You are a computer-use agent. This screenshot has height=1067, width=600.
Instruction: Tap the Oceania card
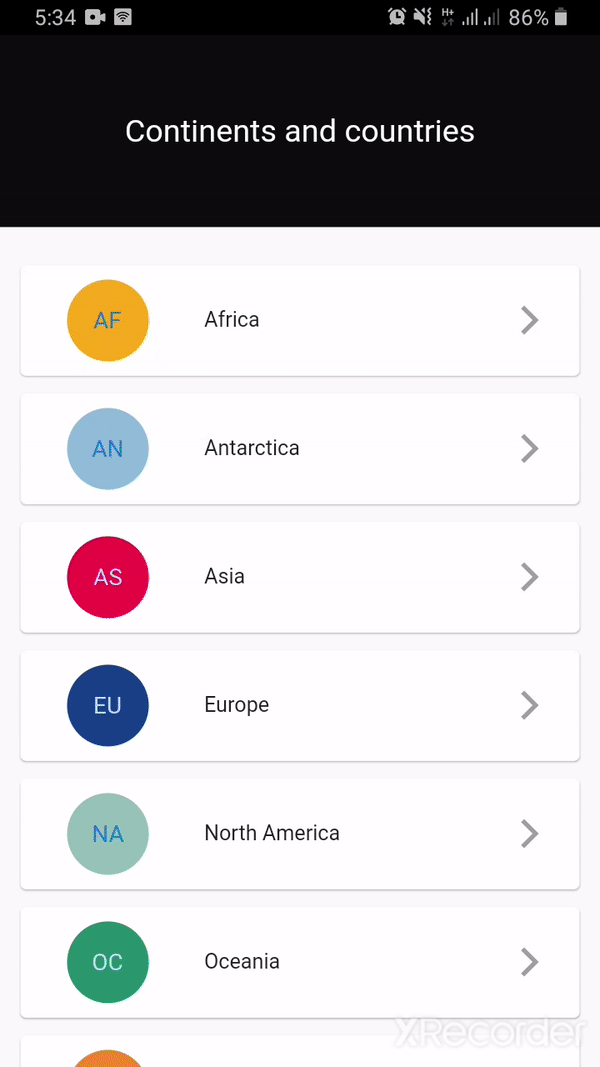click(300, 962)
